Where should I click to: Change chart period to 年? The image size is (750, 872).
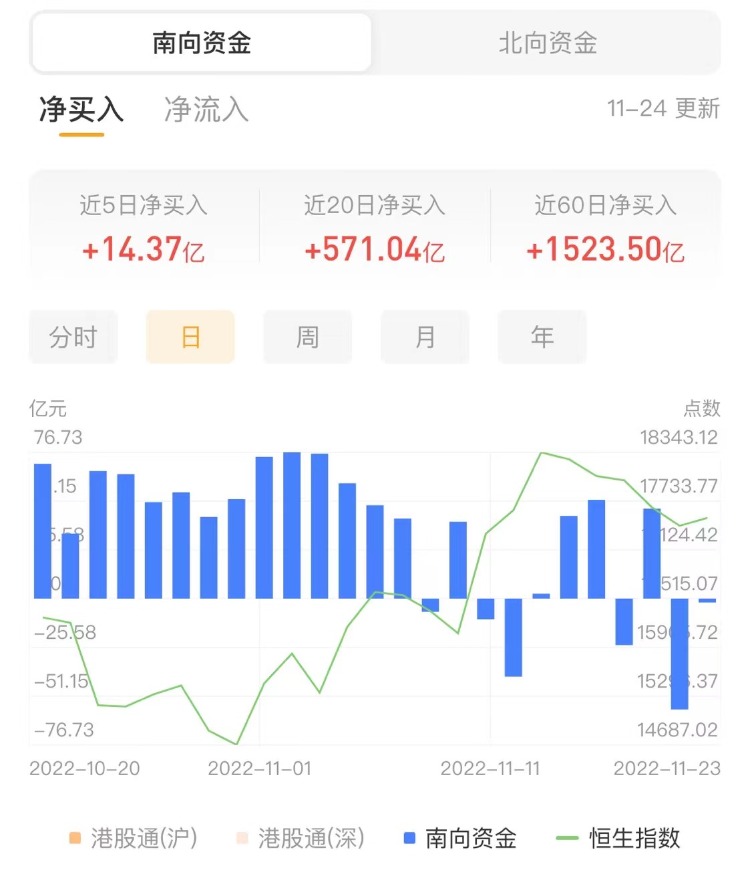[542, 337]
